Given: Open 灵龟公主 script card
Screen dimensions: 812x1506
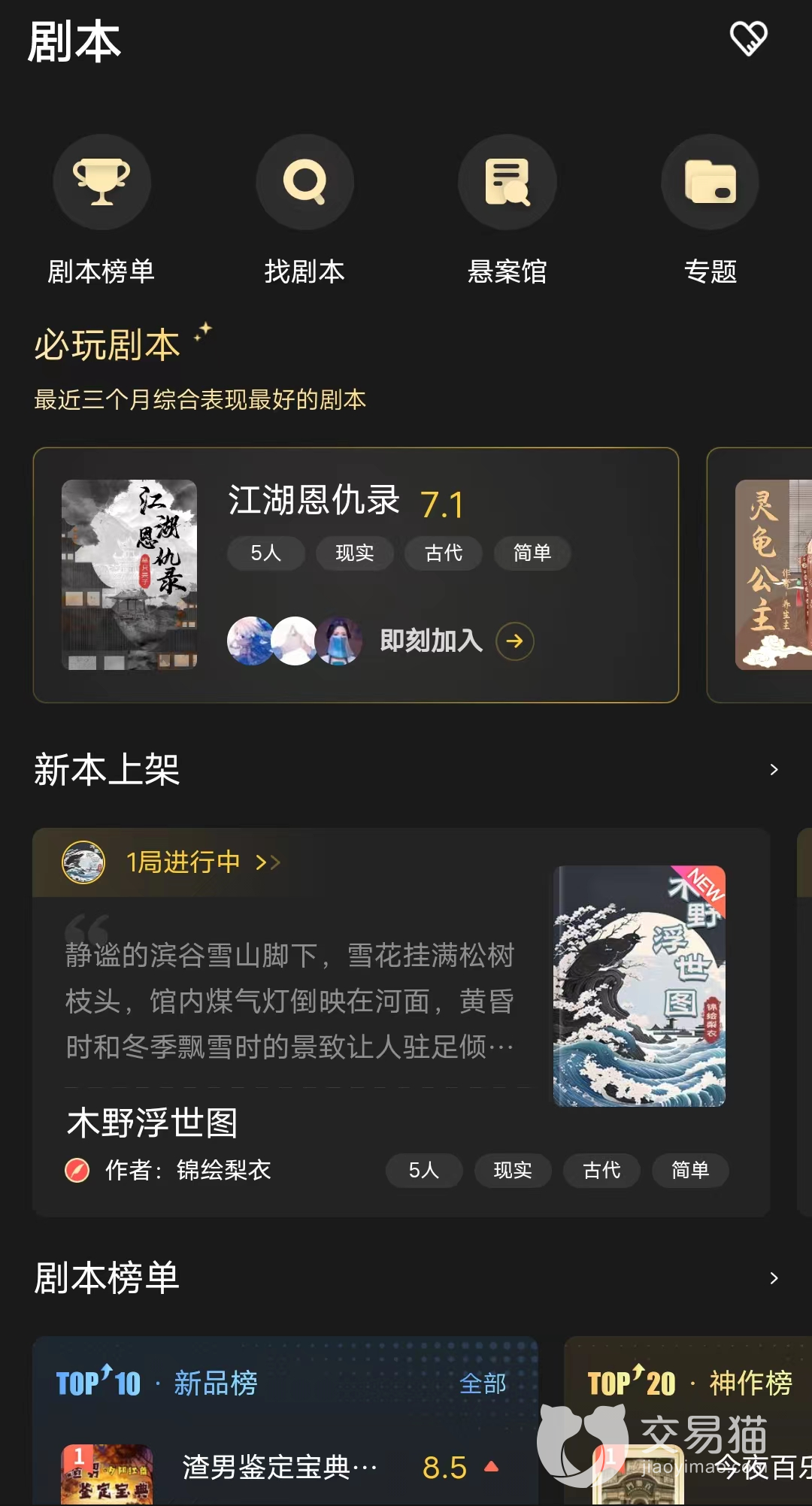Looking at the screenshot, I should [x=771, y=574].
